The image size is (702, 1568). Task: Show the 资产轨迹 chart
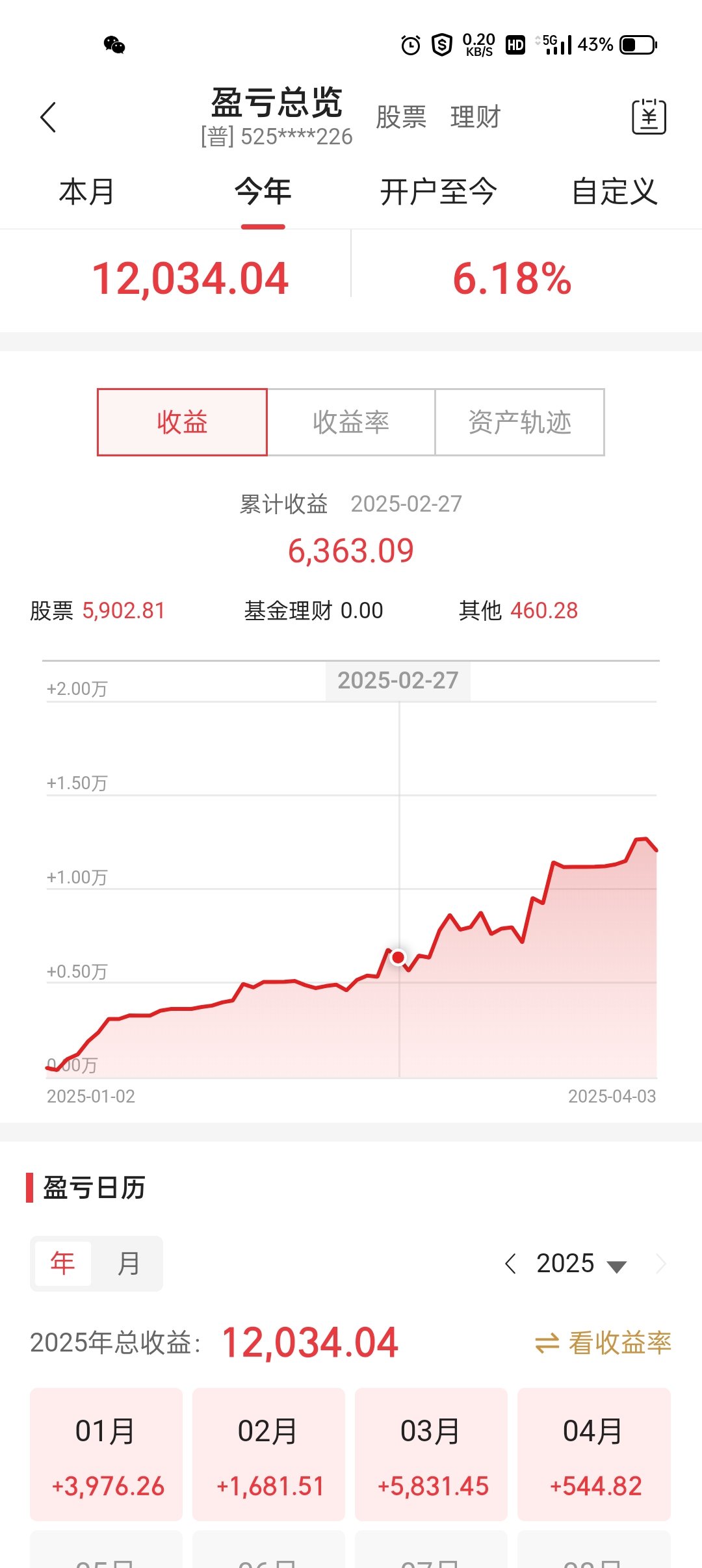pyautogui.click(x=520, y=422)
